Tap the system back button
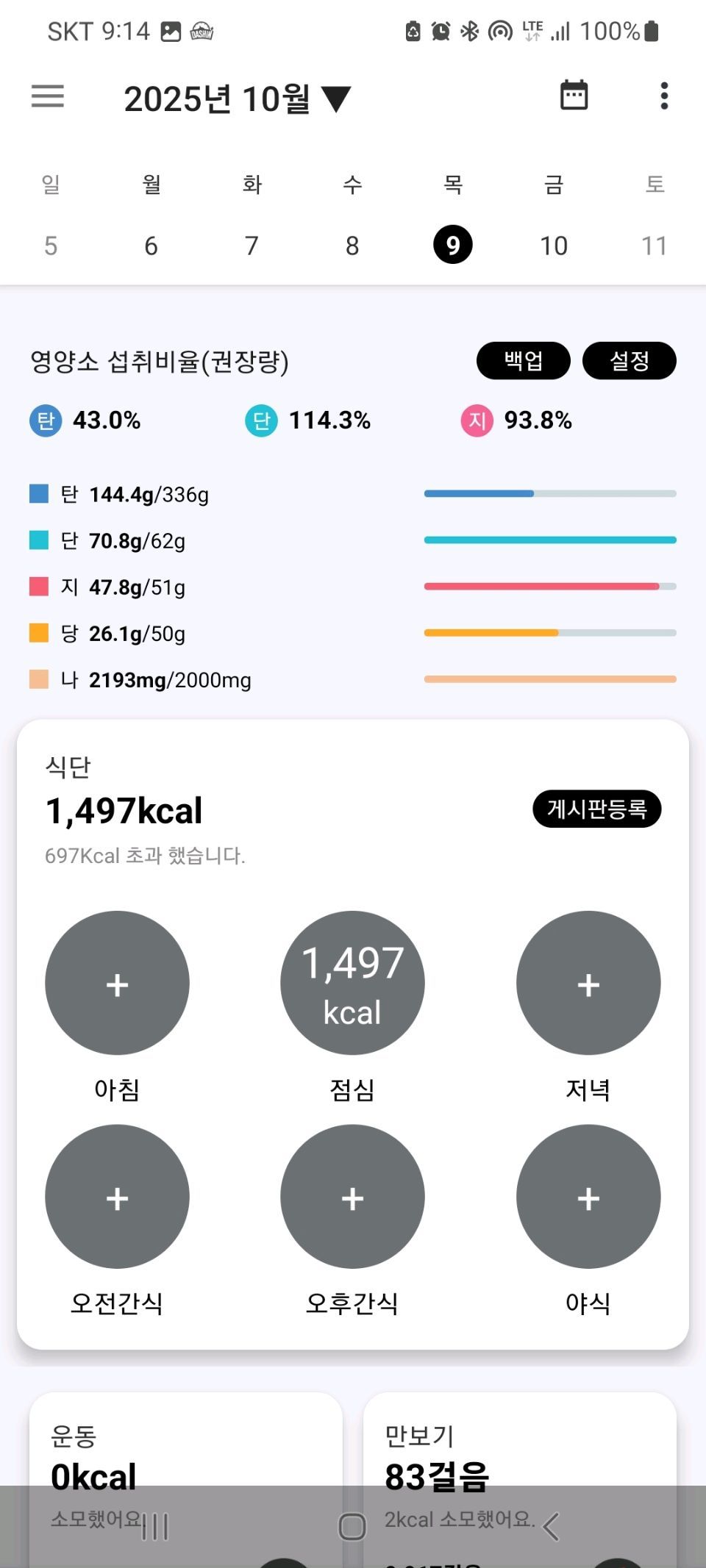This screenshot has width=706, height=1568. [551, 1527]
